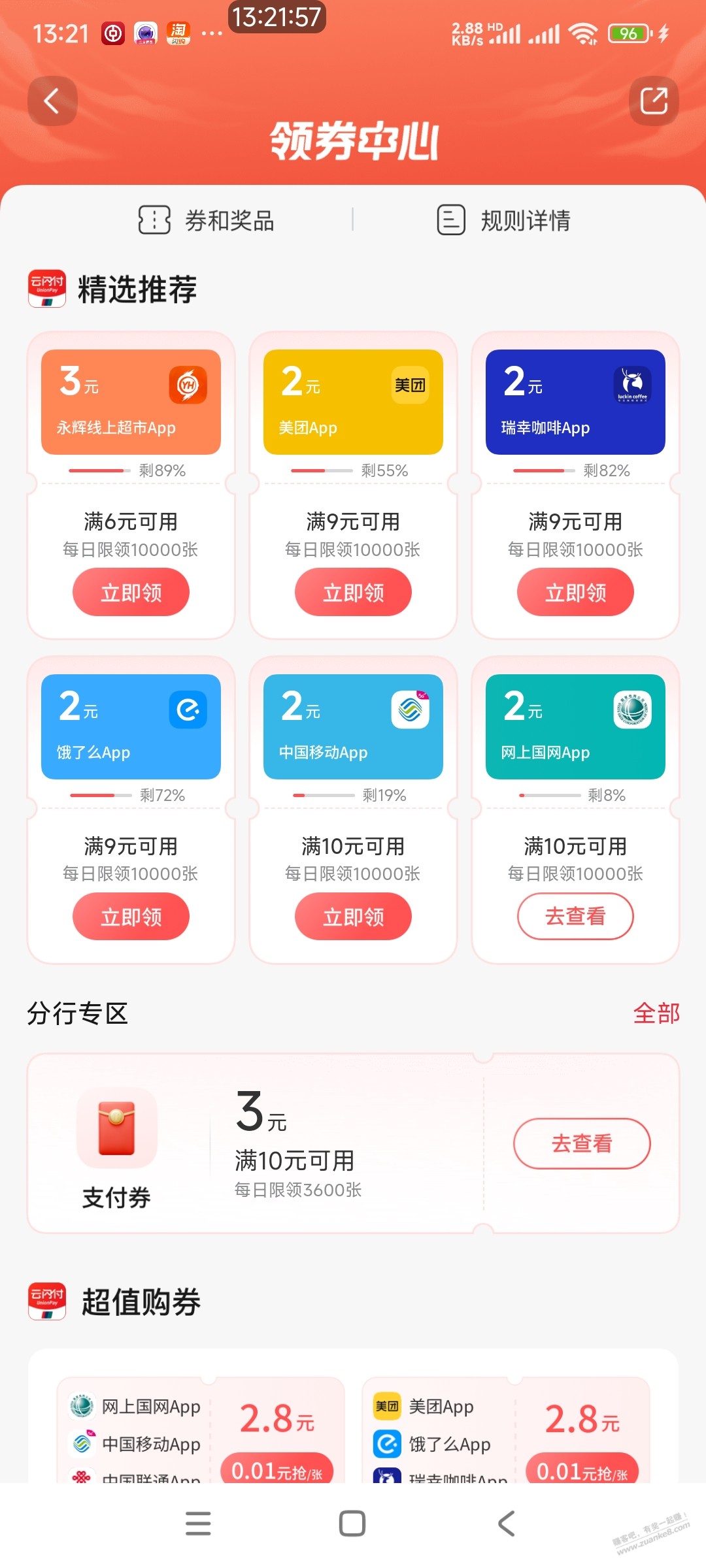Click the 网上国网App green coupon icon
Screen dimensions: 706x1568
632,709
